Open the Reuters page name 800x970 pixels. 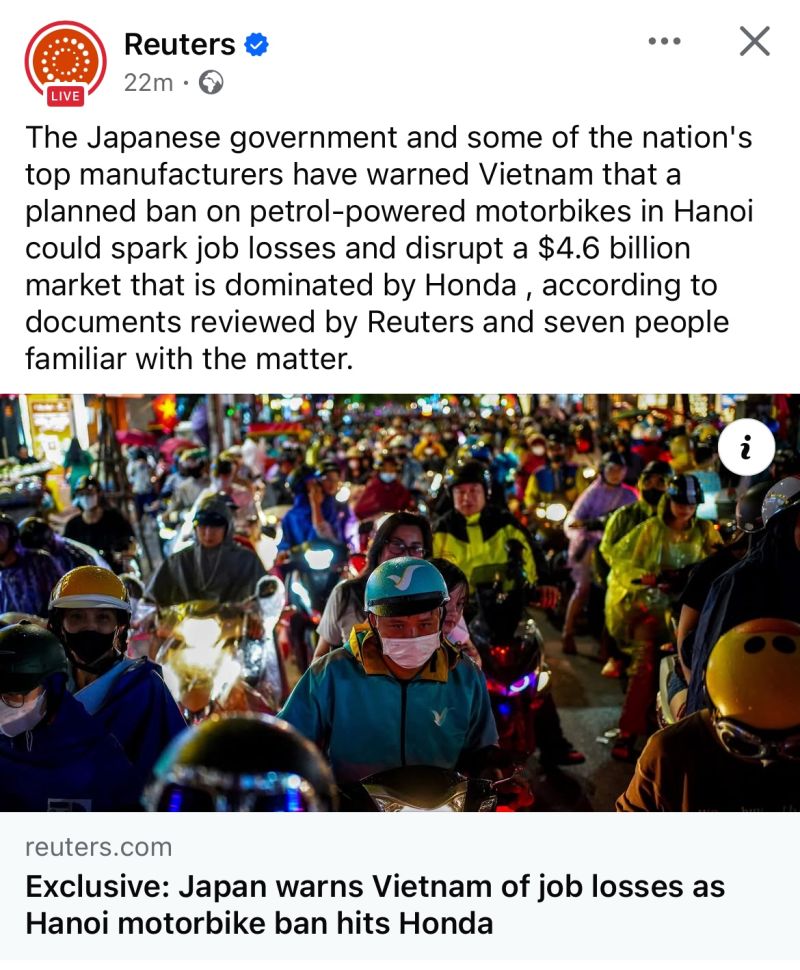click(x=180, y=44)
